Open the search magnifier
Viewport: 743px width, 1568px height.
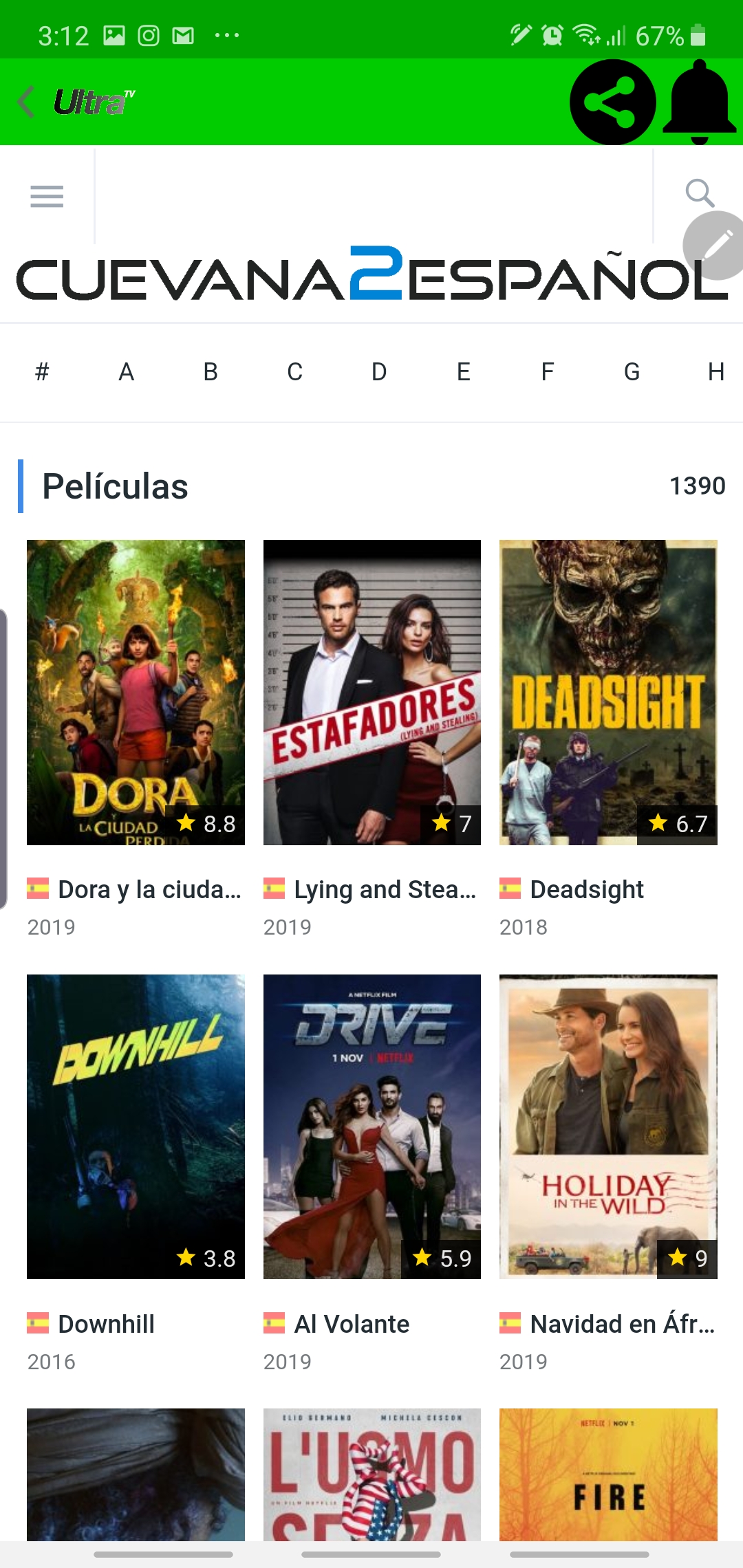coord(699,193)
